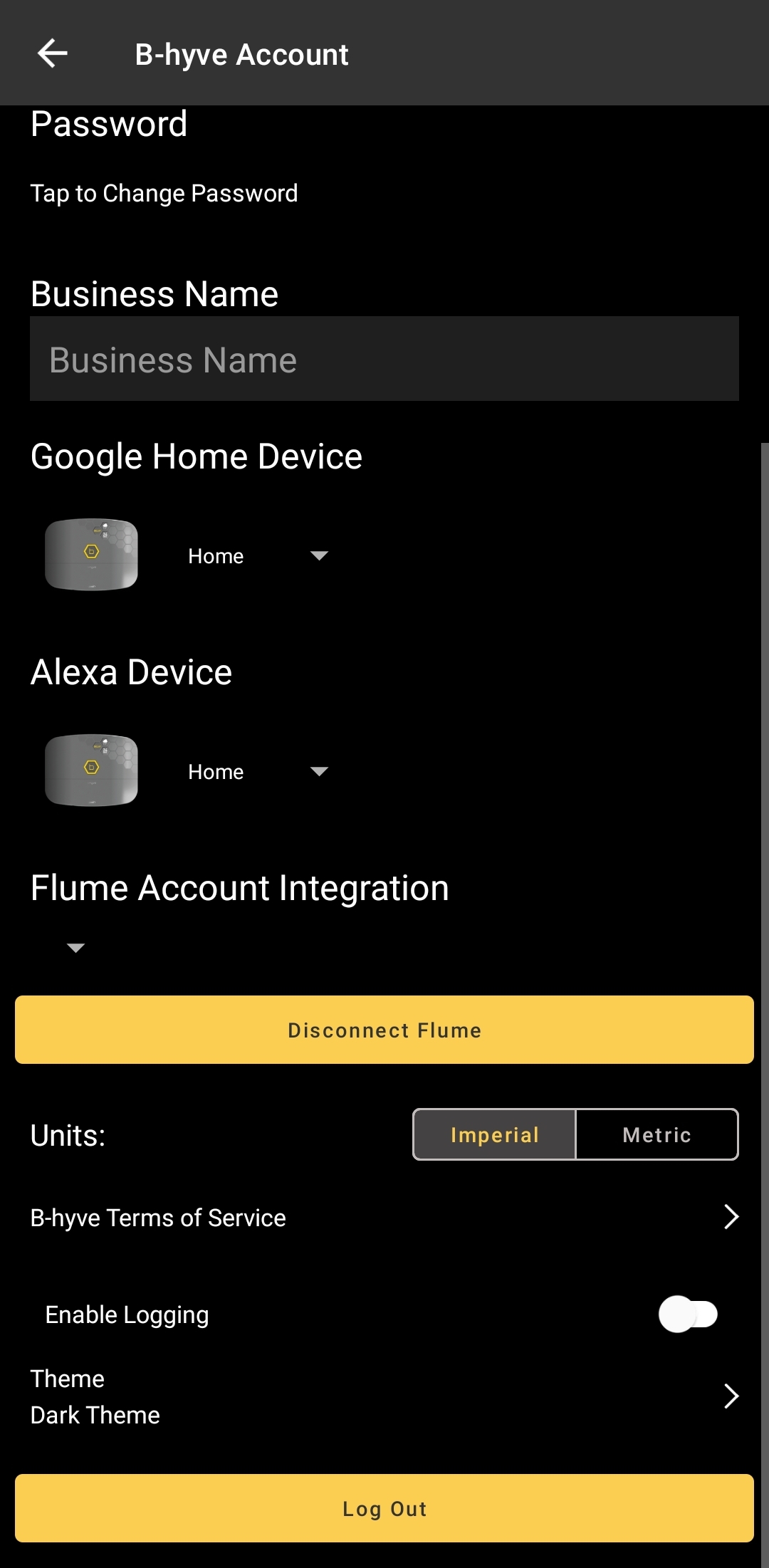Open B-hyve Terms of Service
769x1568 pixels.
(384, 1218)
